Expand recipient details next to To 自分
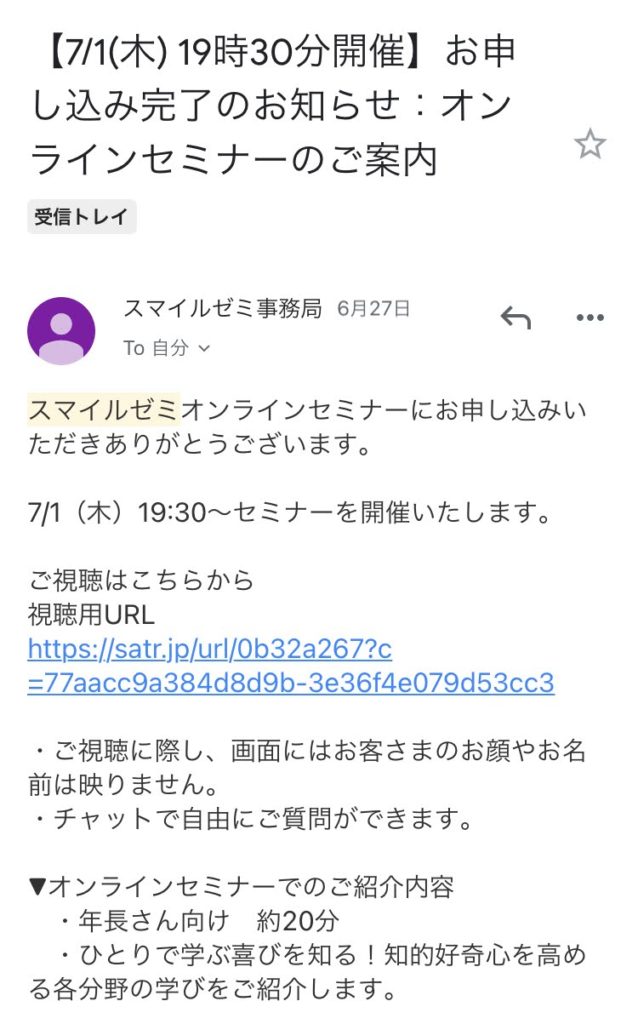This screenshot has height=1024, width=638. tap(204, 348)
